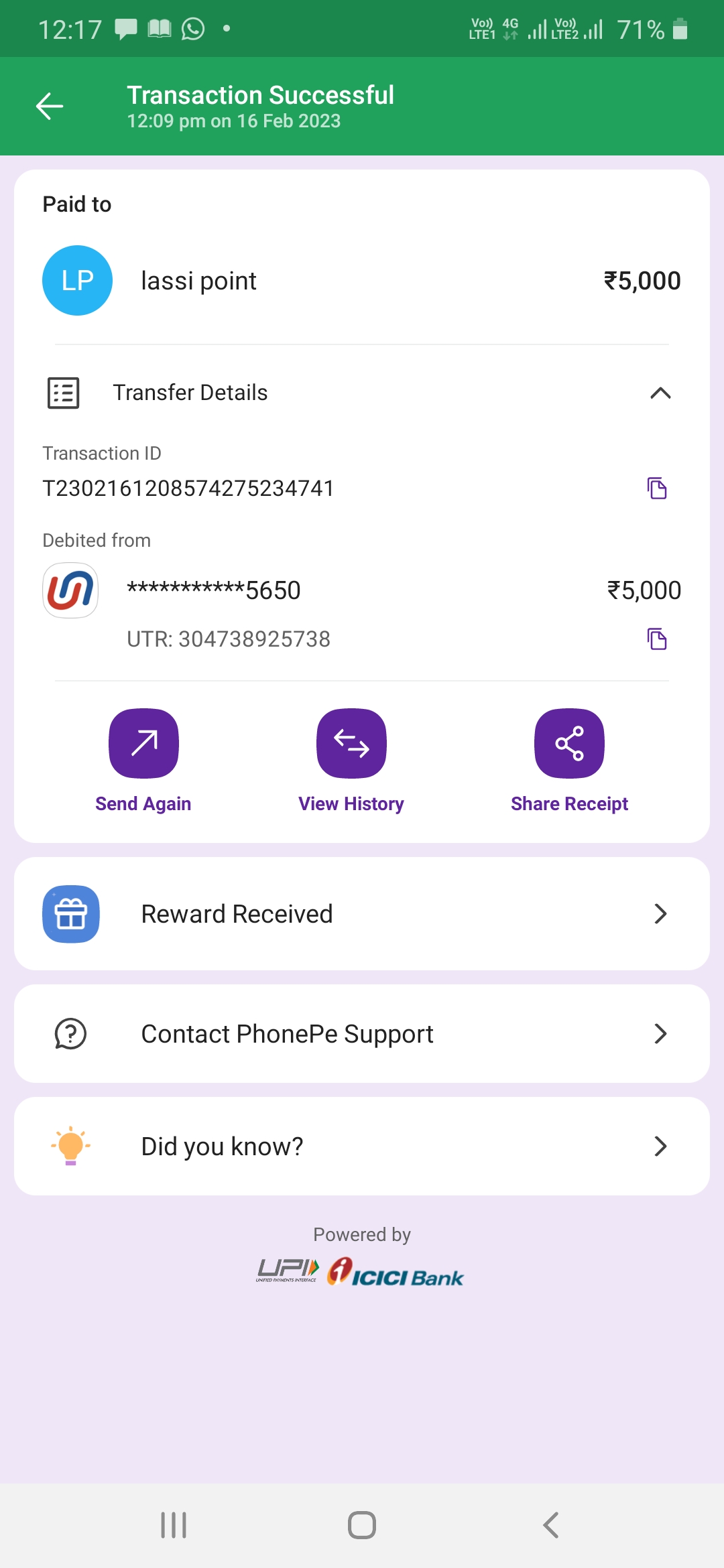This screenshot has width=724, height=1568.
Task: Go to the system home screen
Action: [x=362, y=1525]
